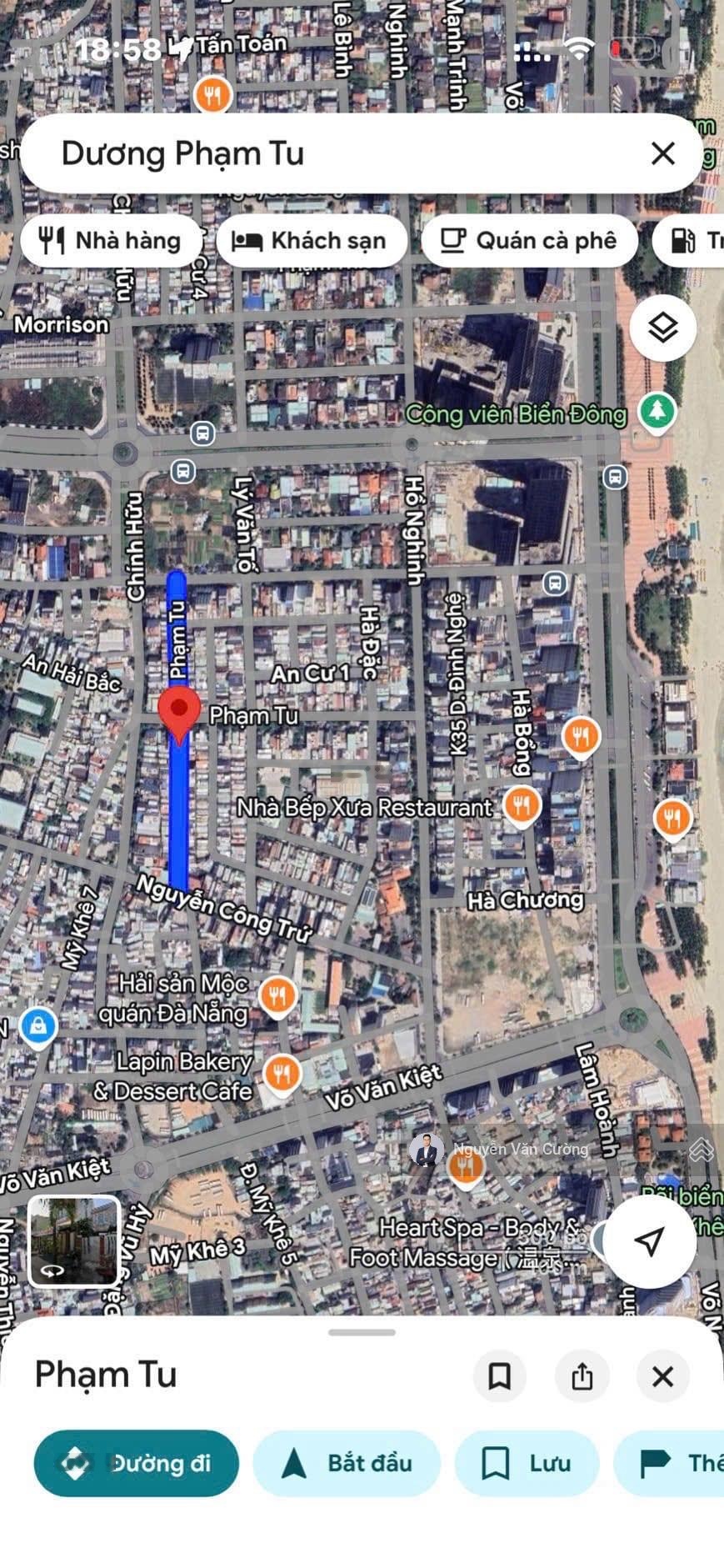Close the Phạm Tu place panel
The width and height of the screenshot is (724, 1568).
[662, 1376]
